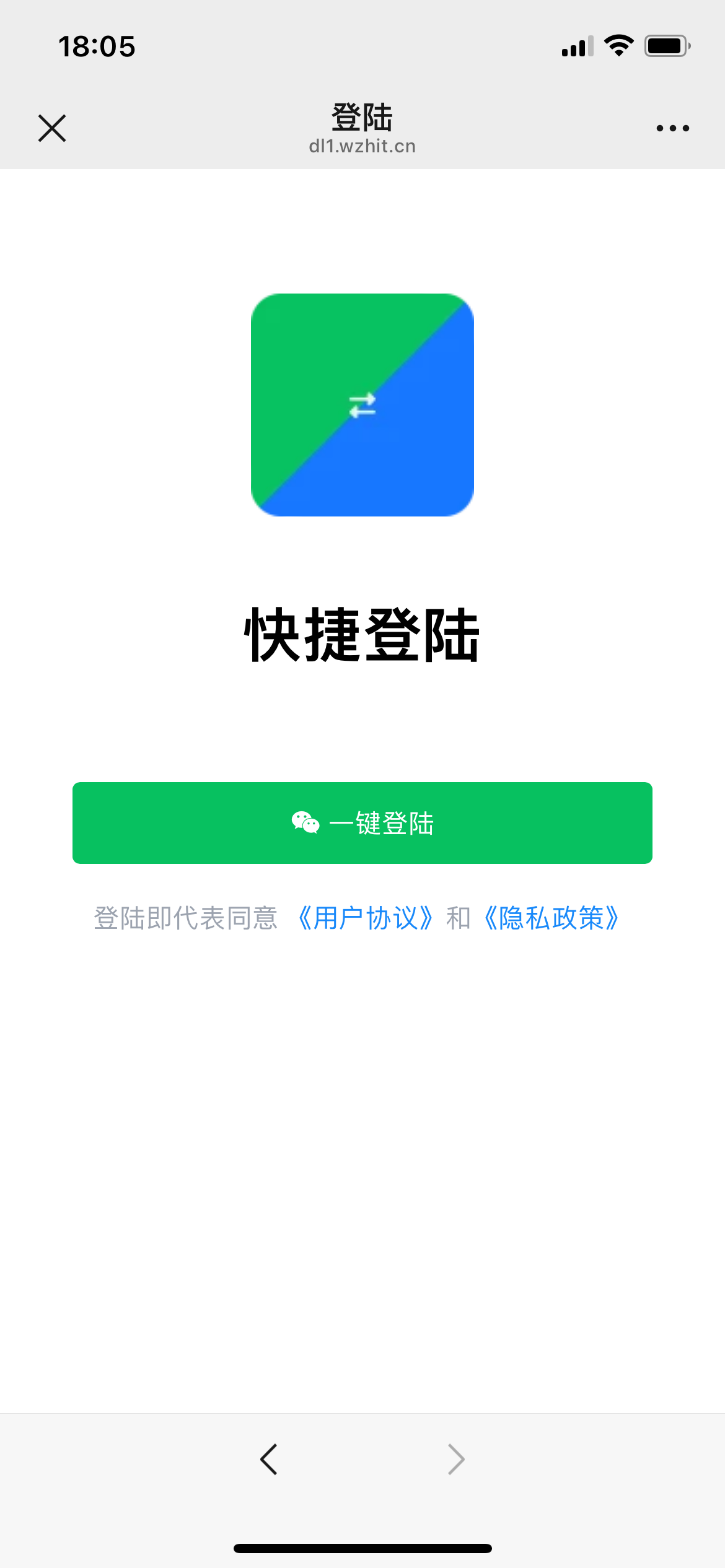Tap the forward navigation chevron

455,1458
